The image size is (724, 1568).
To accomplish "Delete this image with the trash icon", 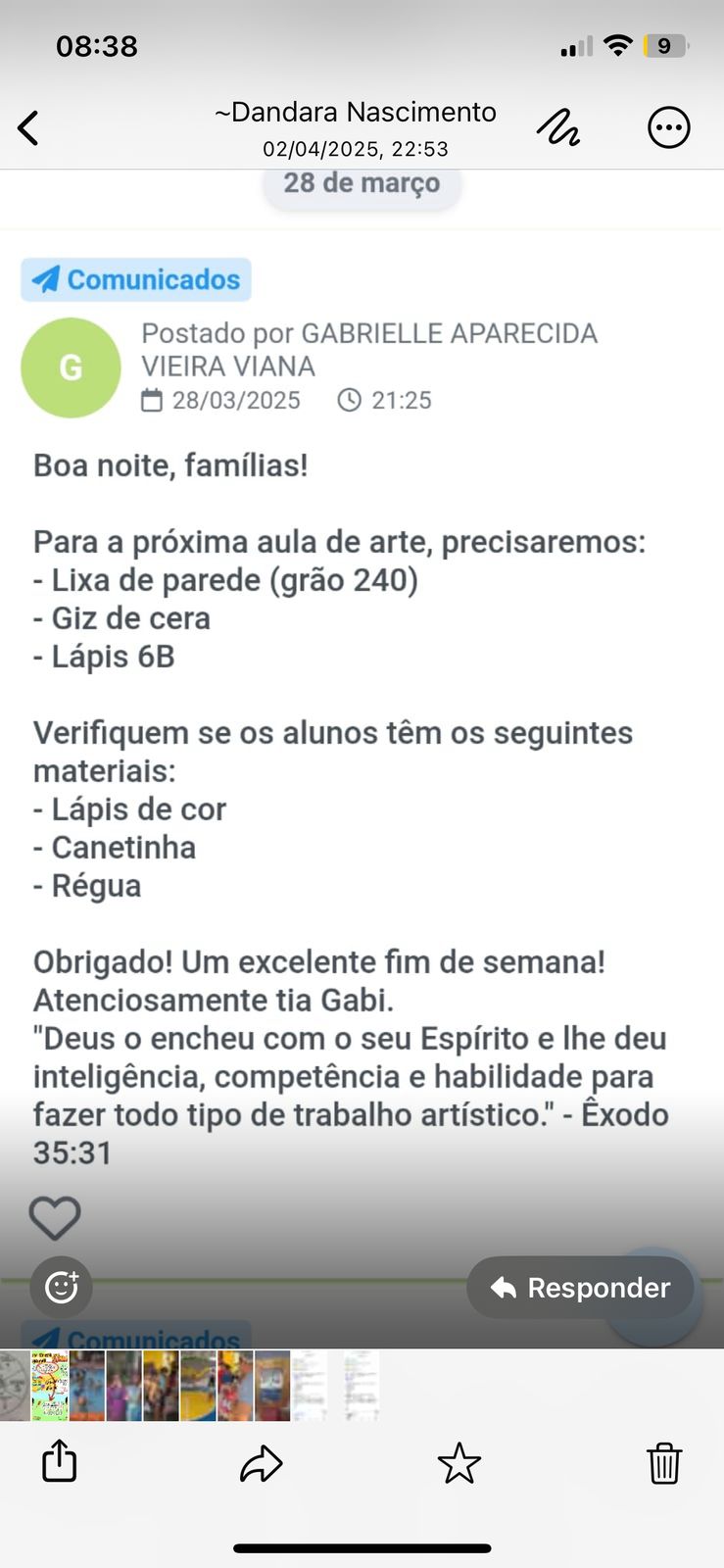I will (663, 1463).
